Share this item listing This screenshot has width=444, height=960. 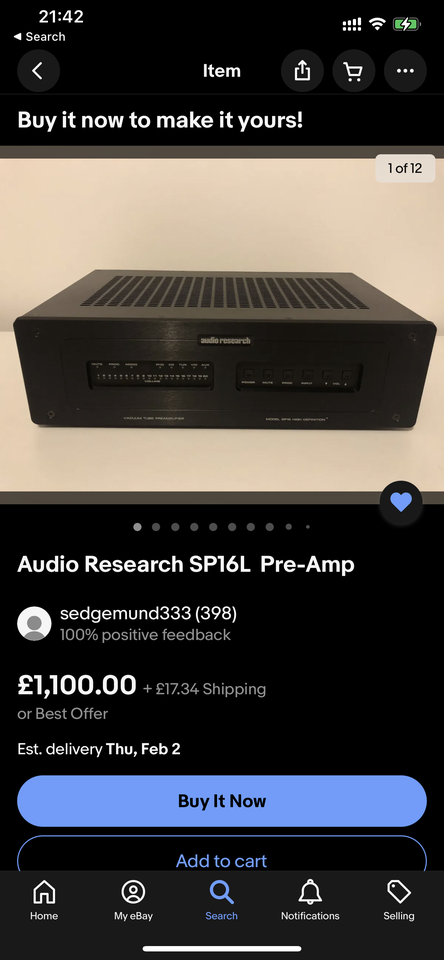(x=302, y=71)
